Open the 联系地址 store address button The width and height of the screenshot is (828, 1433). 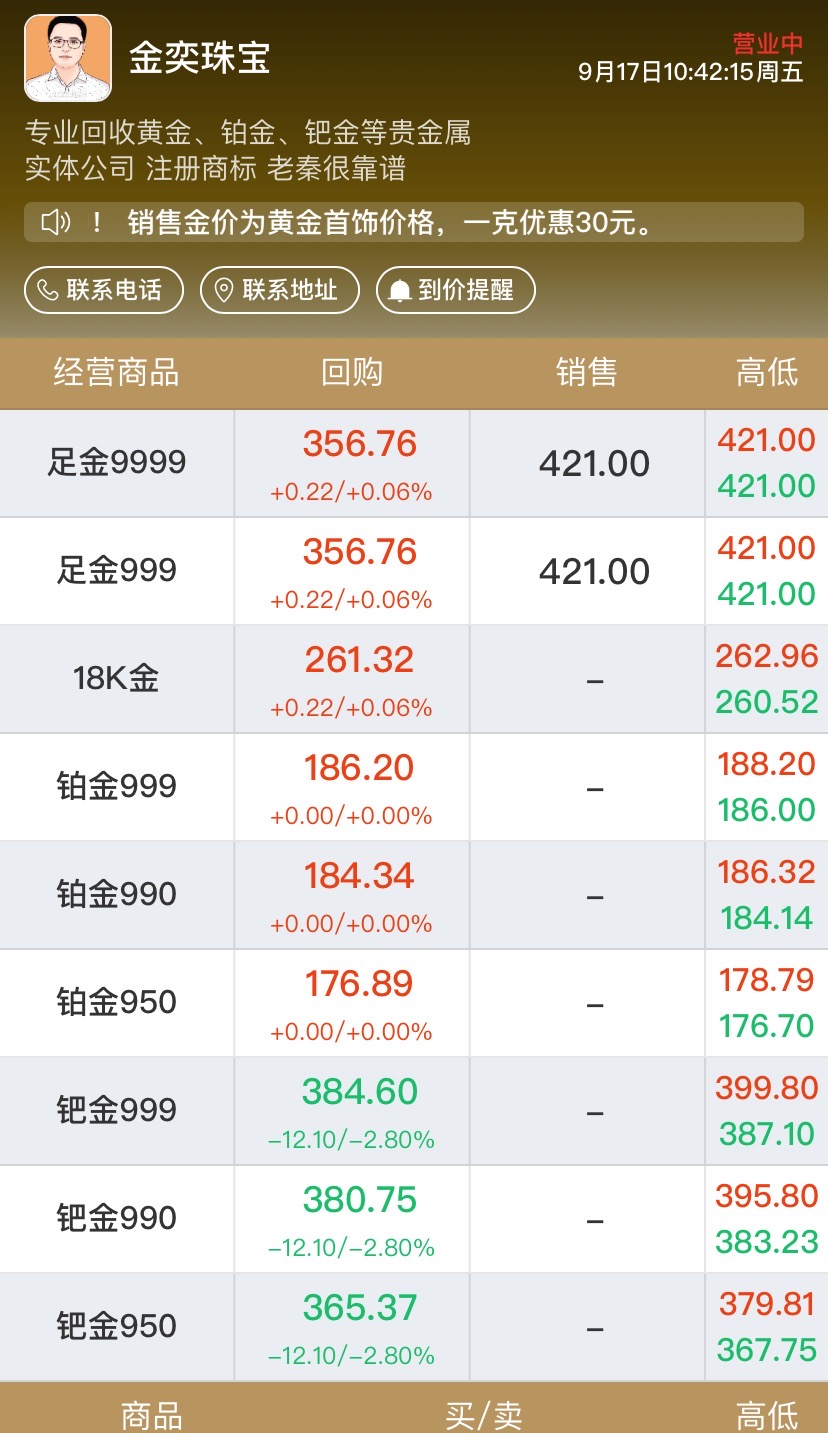280,290
